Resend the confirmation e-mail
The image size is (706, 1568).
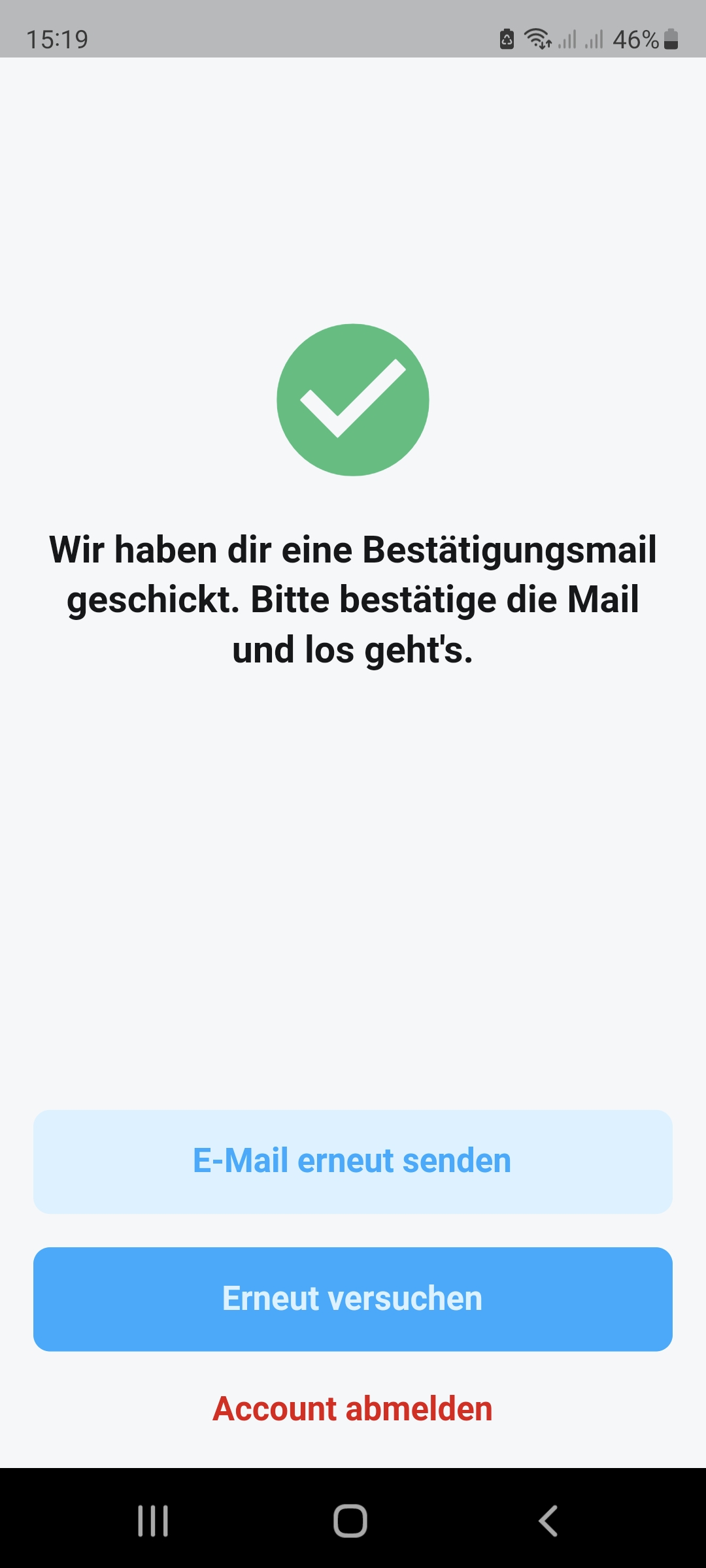pos(353,1162)
